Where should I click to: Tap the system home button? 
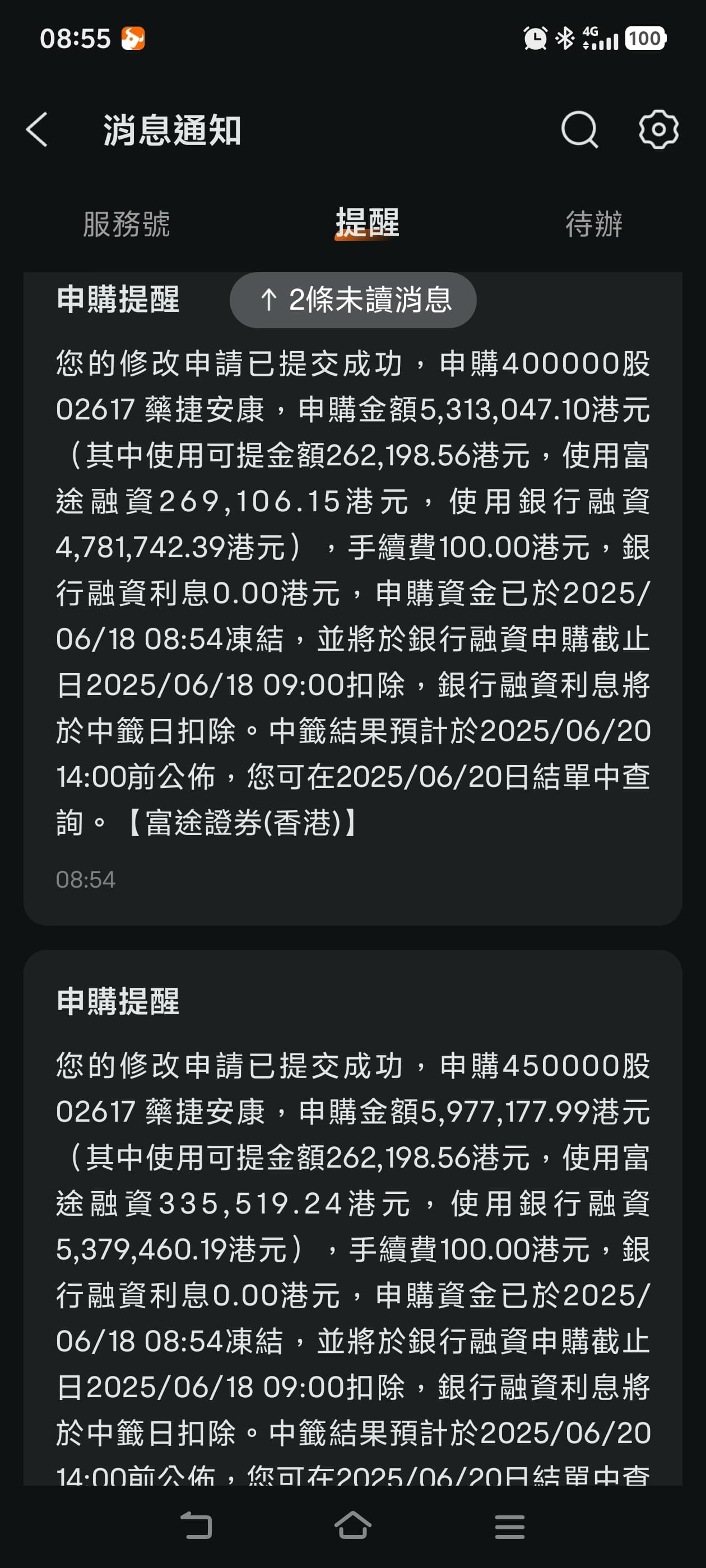click(x=352, y=1525)
